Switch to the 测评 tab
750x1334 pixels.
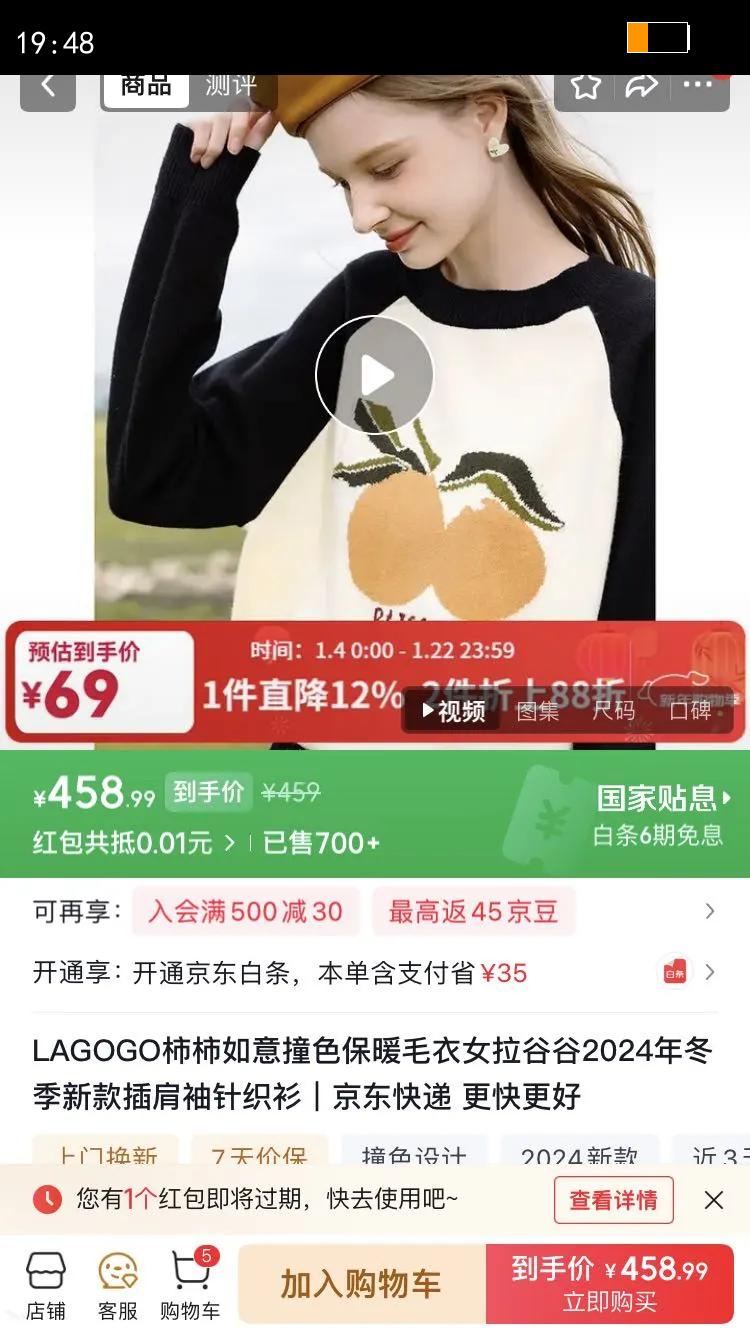(231, 86)
